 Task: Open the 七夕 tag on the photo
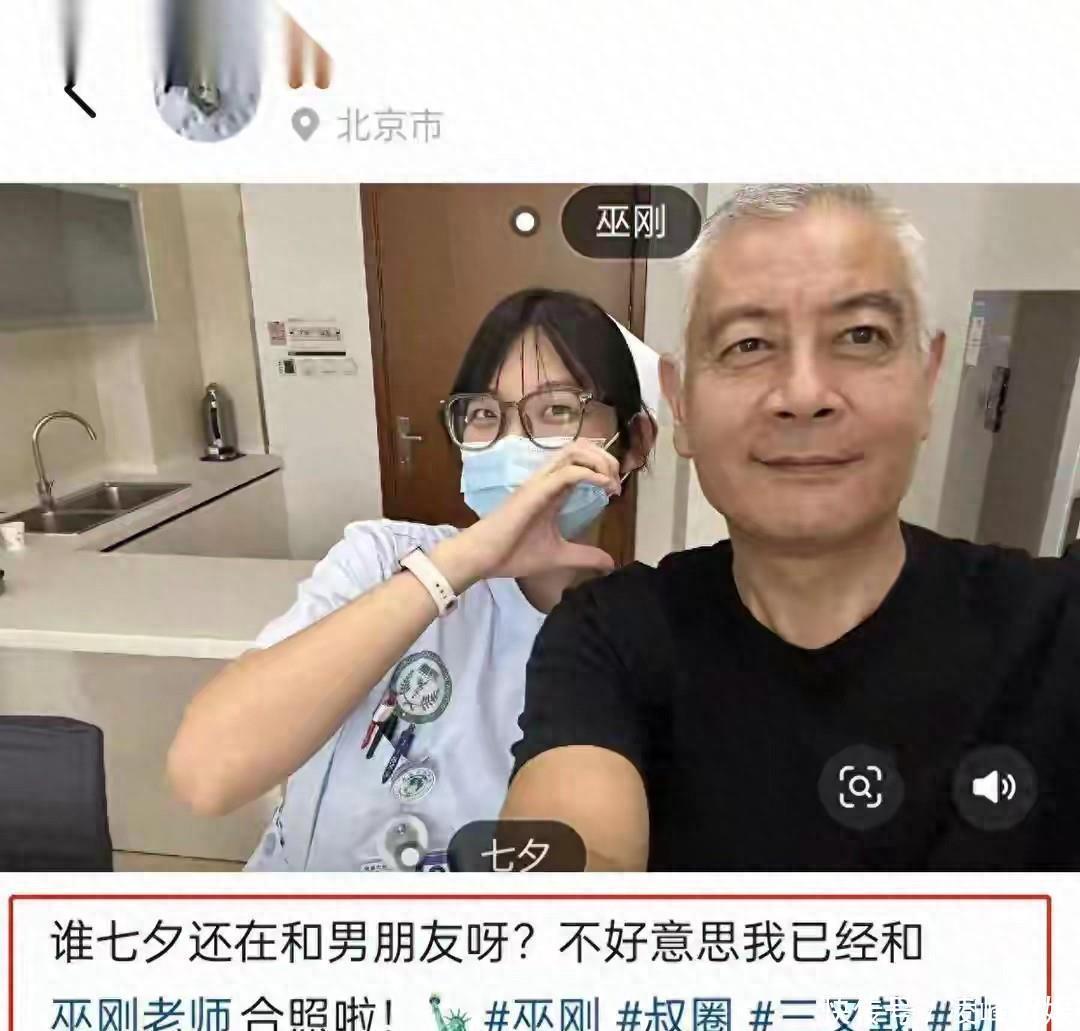516,852
